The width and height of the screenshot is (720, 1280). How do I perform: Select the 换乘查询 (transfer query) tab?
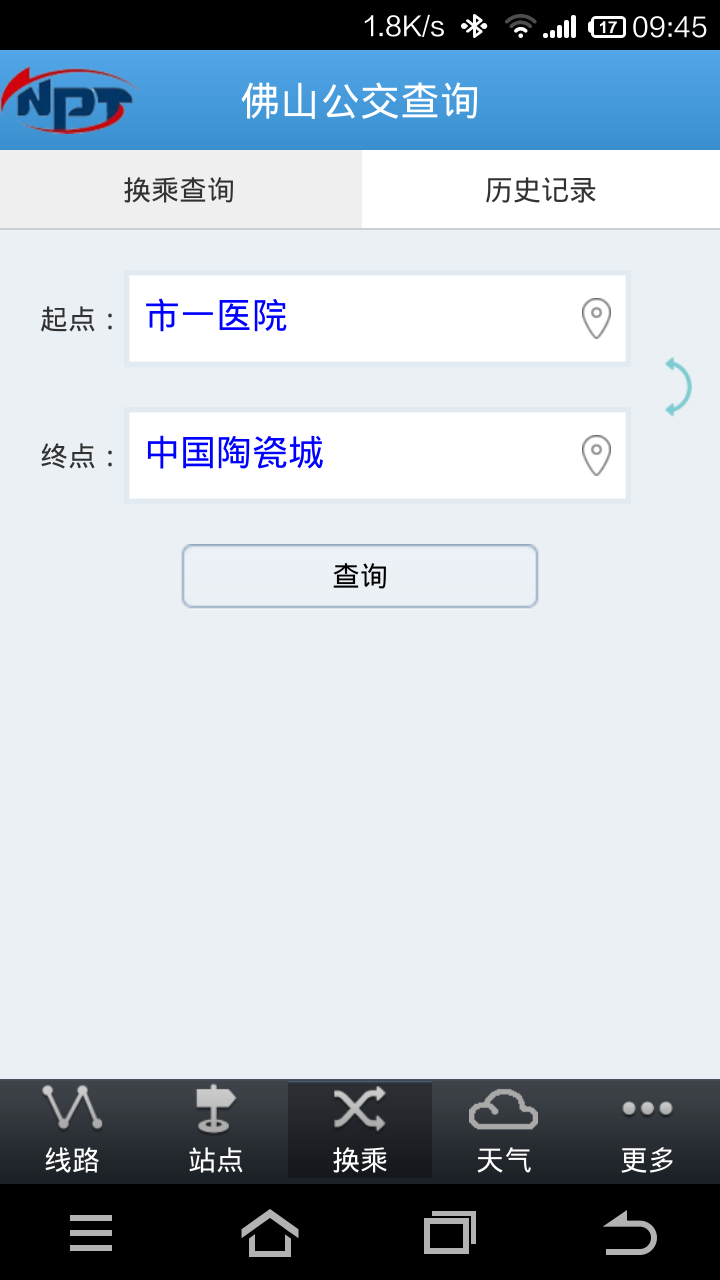coord(180,190)
